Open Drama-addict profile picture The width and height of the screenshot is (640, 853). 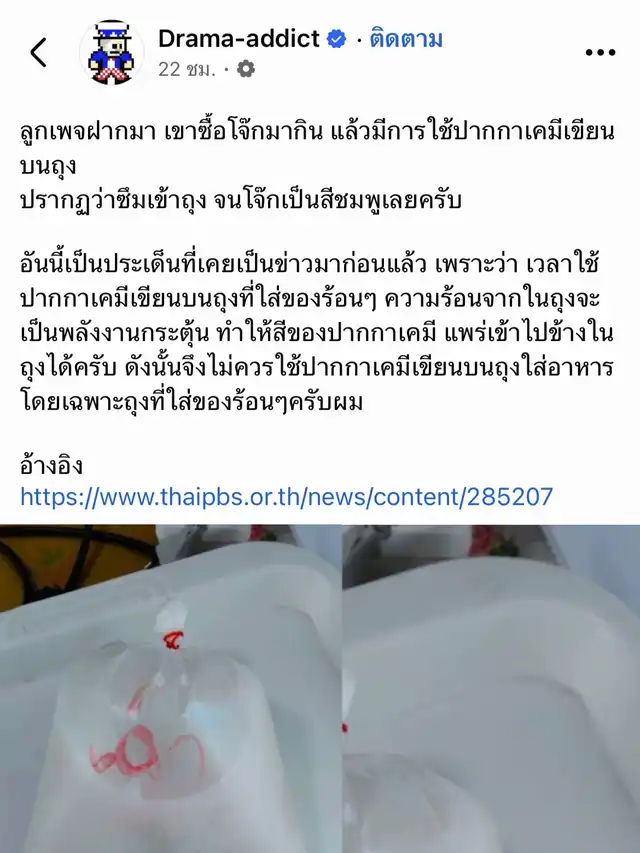111,53
